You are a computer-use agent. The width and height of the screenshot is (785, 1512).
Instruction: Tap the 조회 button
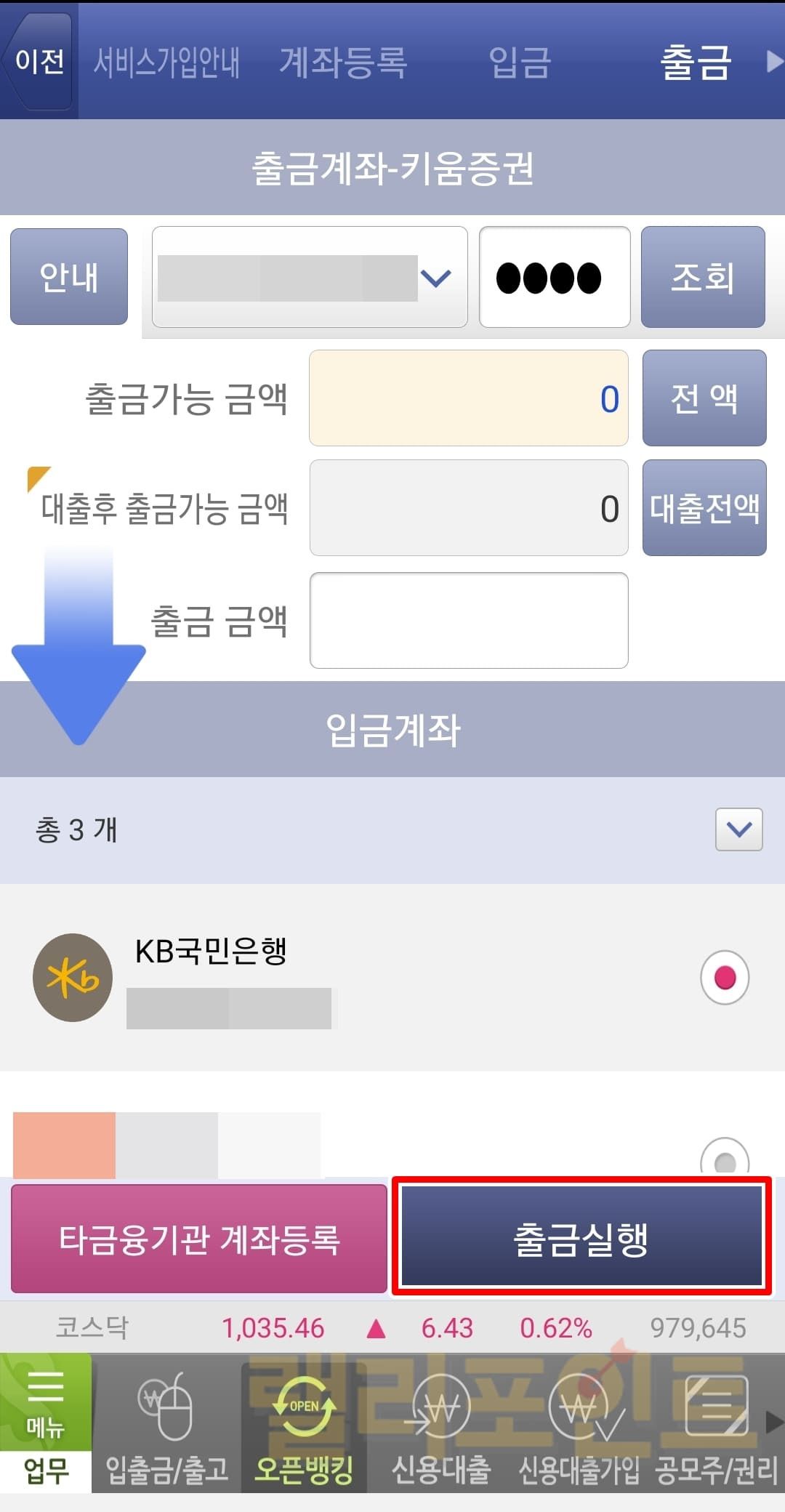703,277
